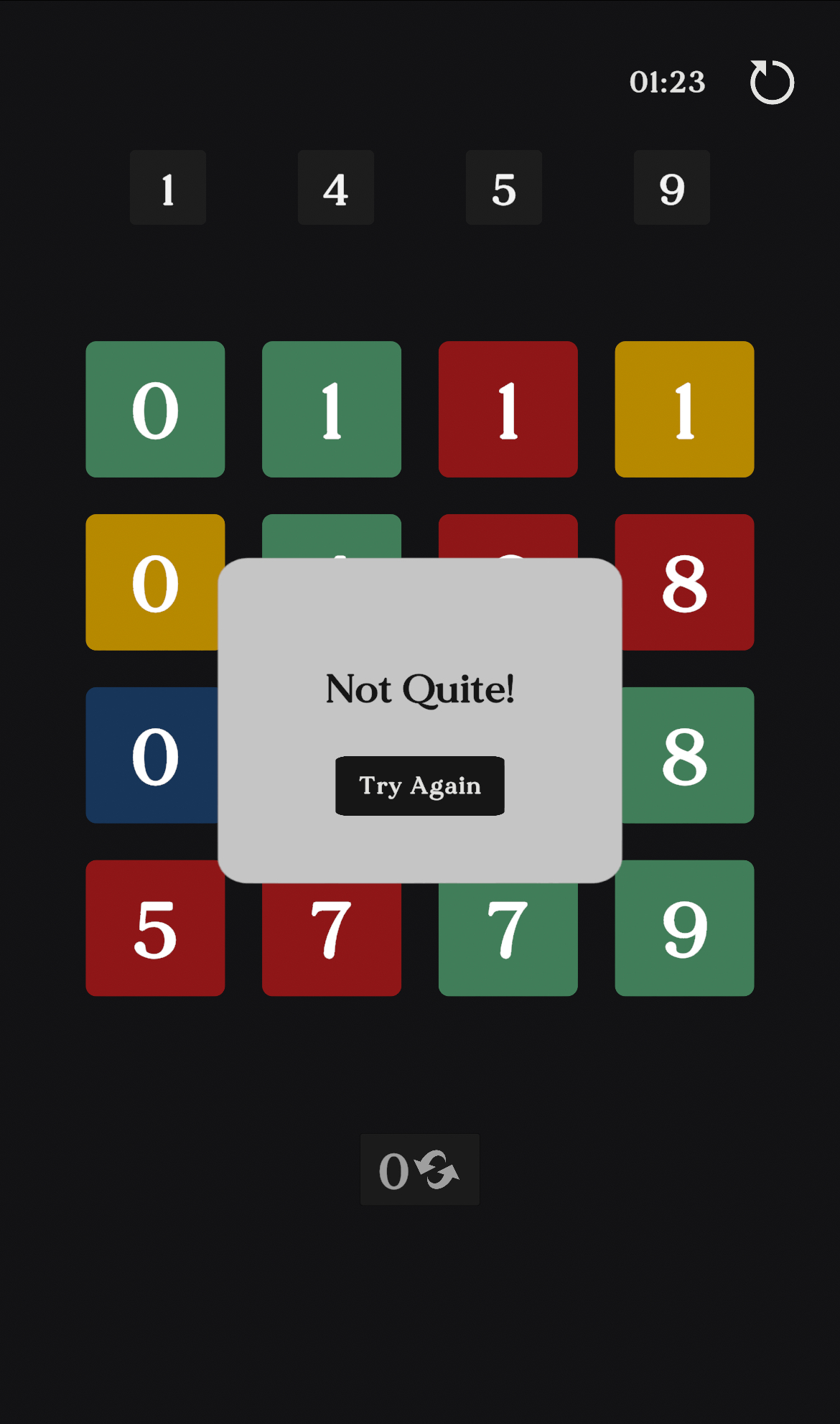840x1424 pixels.
Task: Choose the blue 0 tile
Action: [x=152, y=755]
